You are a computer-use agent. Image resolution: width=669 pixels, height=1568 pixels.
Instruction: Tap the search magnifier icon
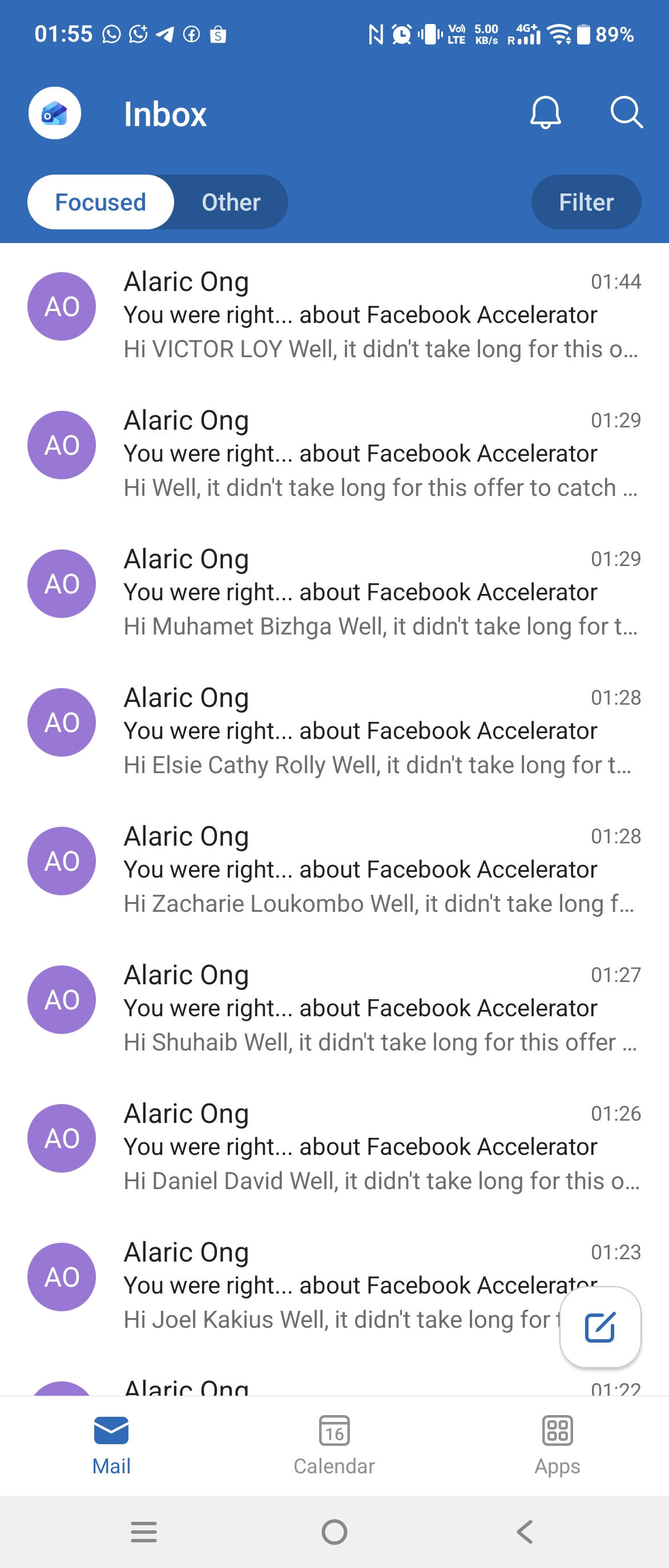pyautogui.click(x=626, y=112)
